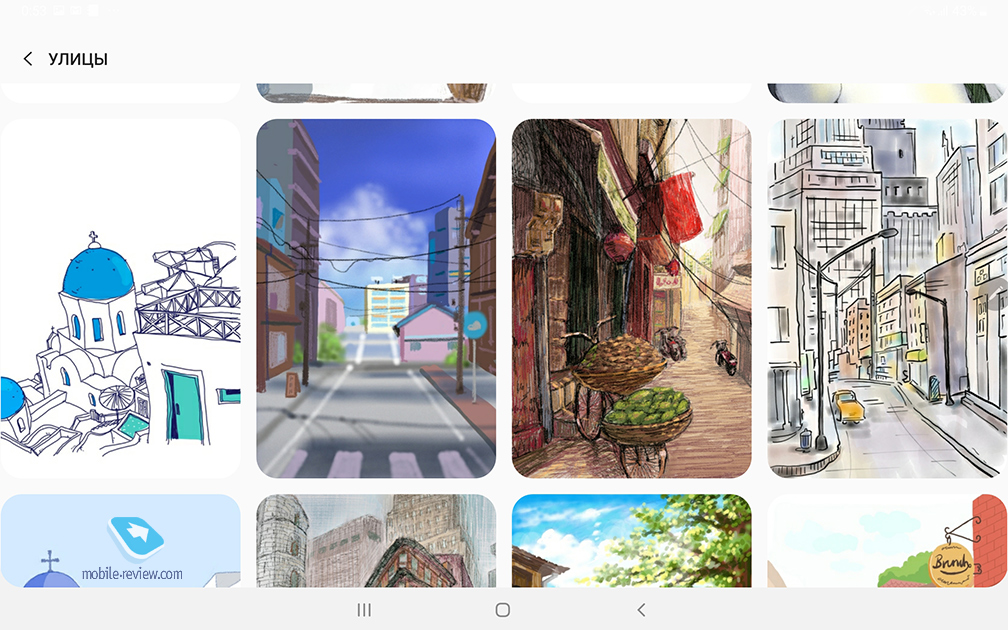This screenshot has width=1008, height=630.
Task: Select the cartoon street with crosswalk picture
Action: click(376, 298)
